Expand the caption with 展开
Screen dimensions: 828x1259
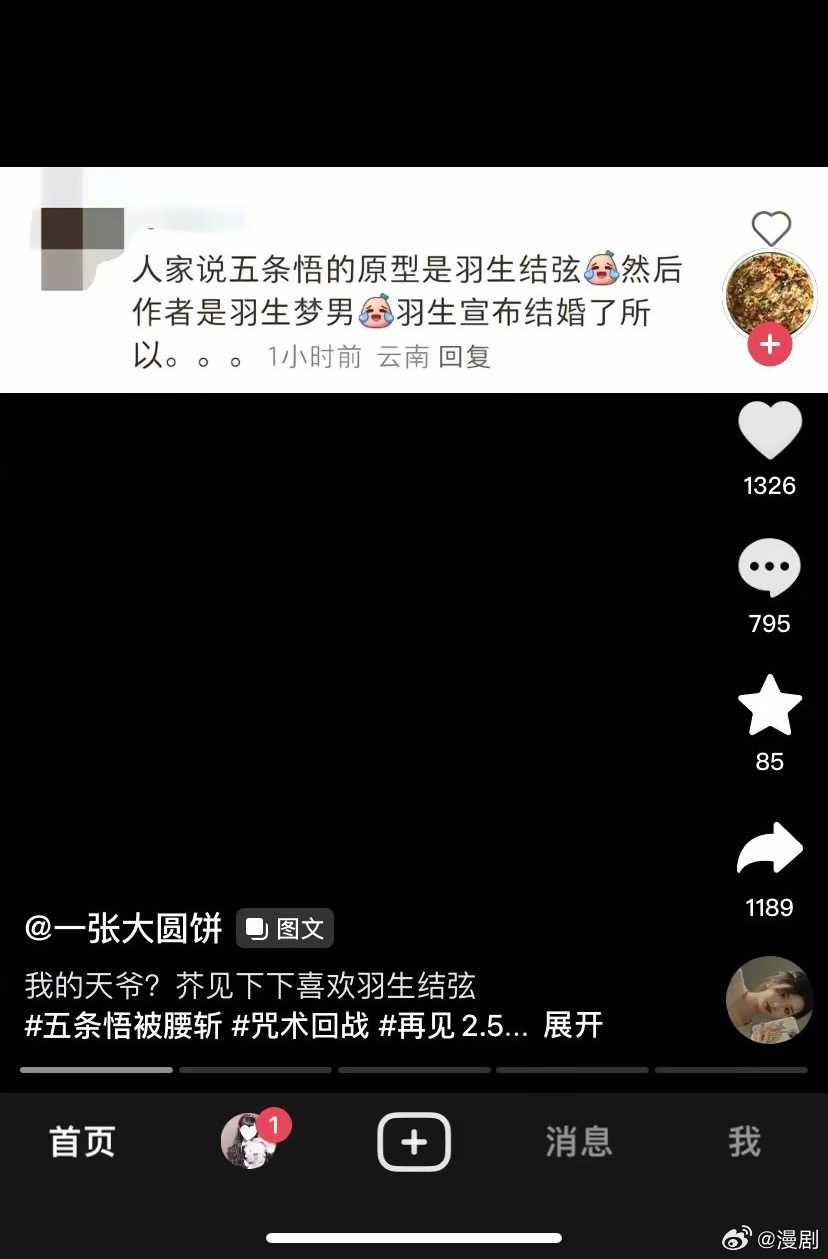(573, 1025)
